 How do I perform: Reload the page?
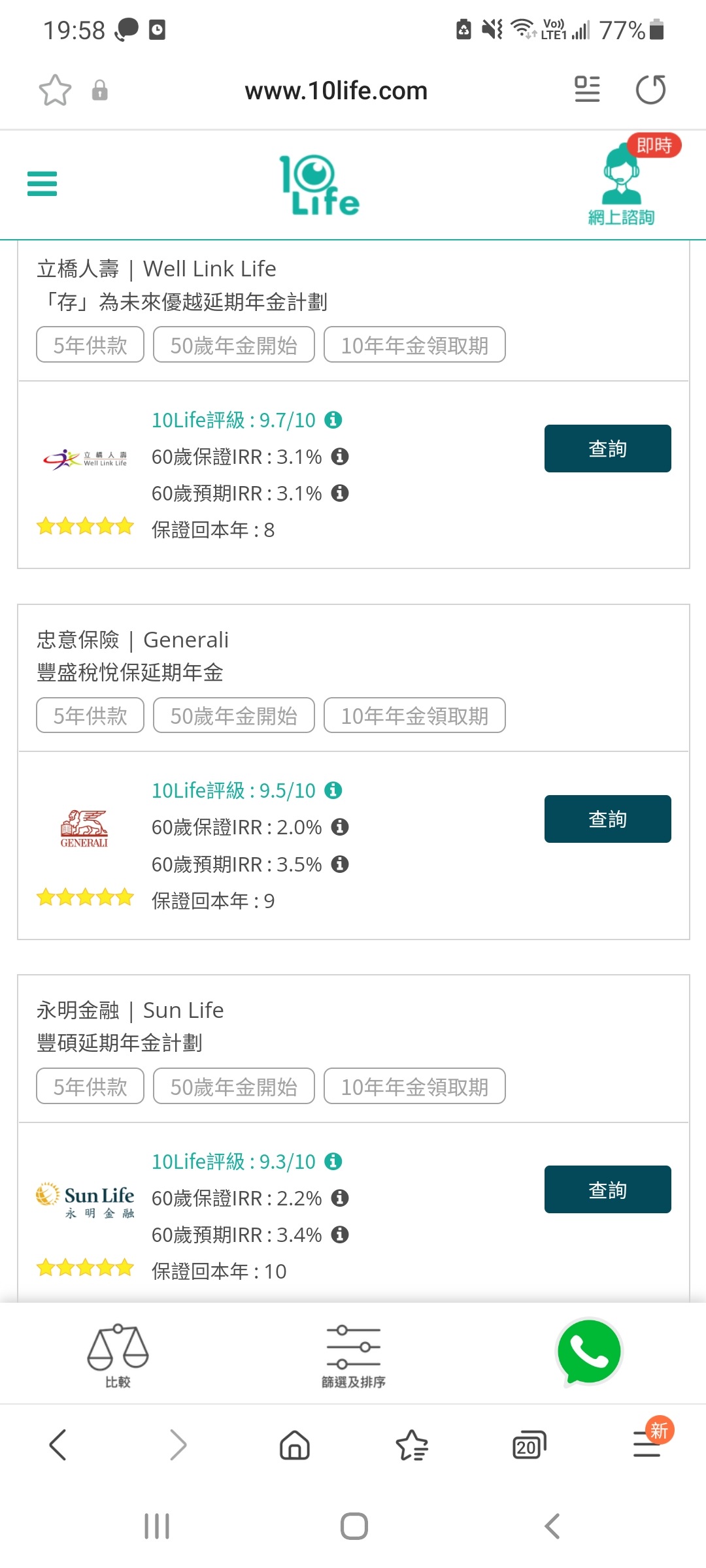[x=650, y=90]
